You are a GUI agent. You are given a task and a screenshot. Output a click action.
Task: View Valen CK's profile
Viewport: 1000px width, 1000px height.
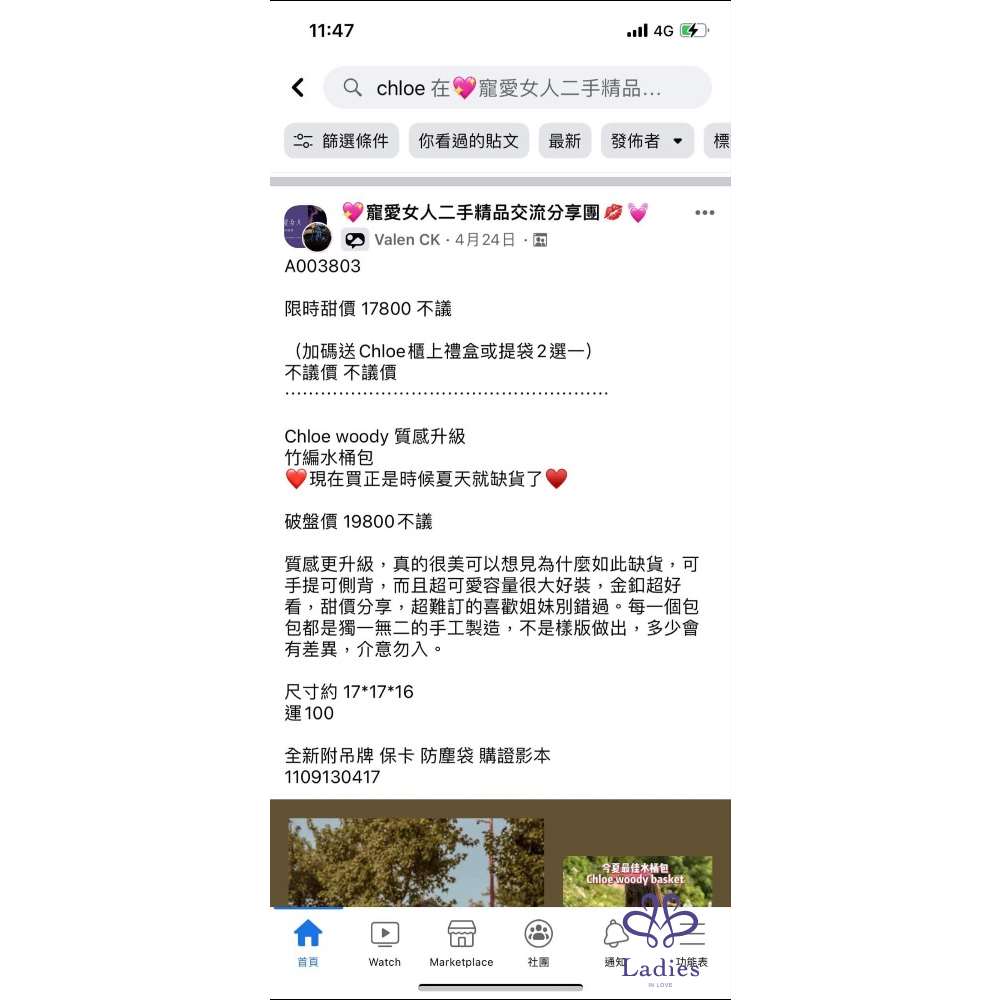pyautogui.click(x=407, y=240)
